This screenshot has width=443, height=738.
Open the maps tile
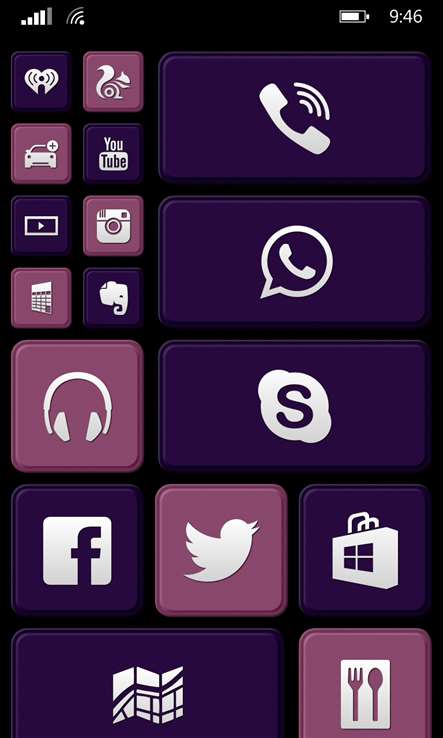pos(148,684)
